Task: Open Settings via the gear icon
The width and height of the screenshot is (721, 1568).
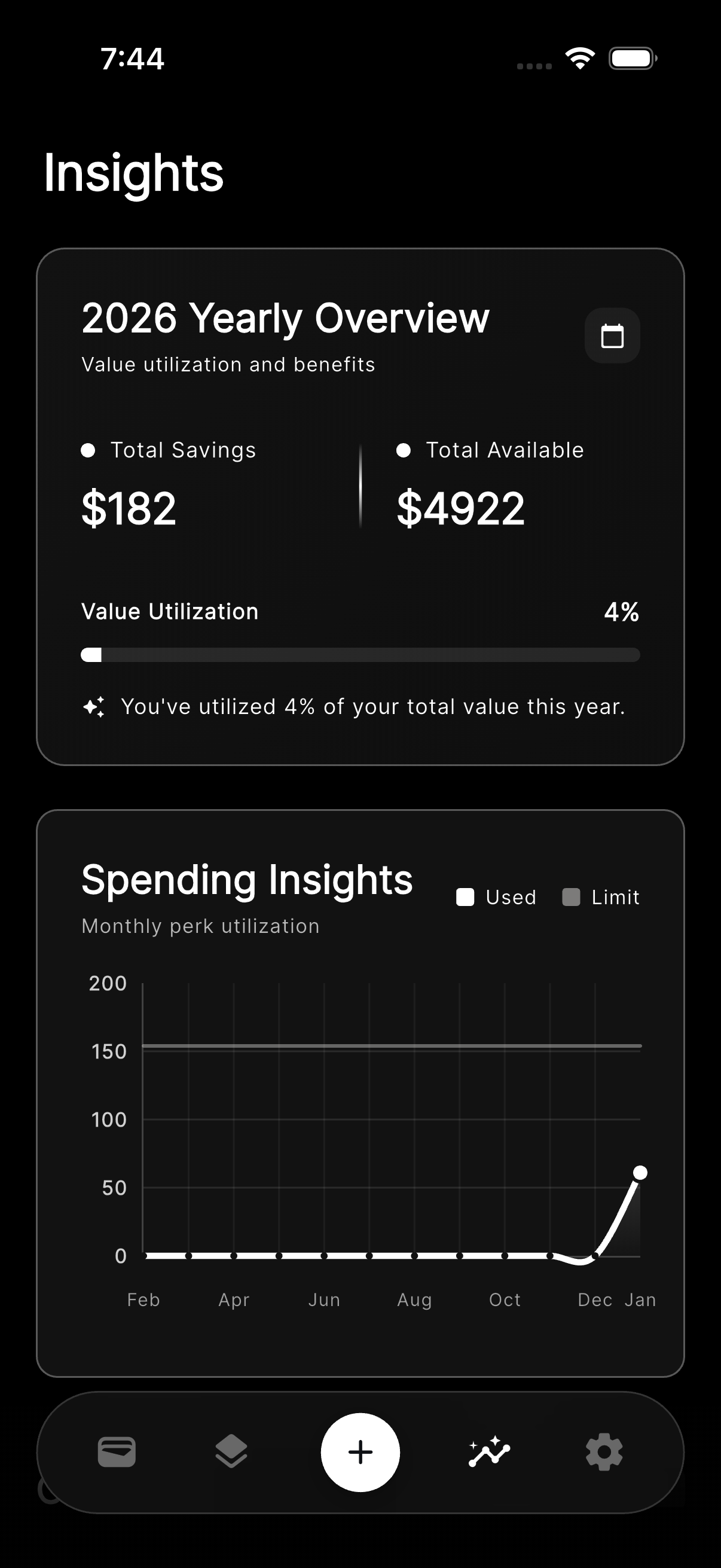Action: click(604, 1451)
